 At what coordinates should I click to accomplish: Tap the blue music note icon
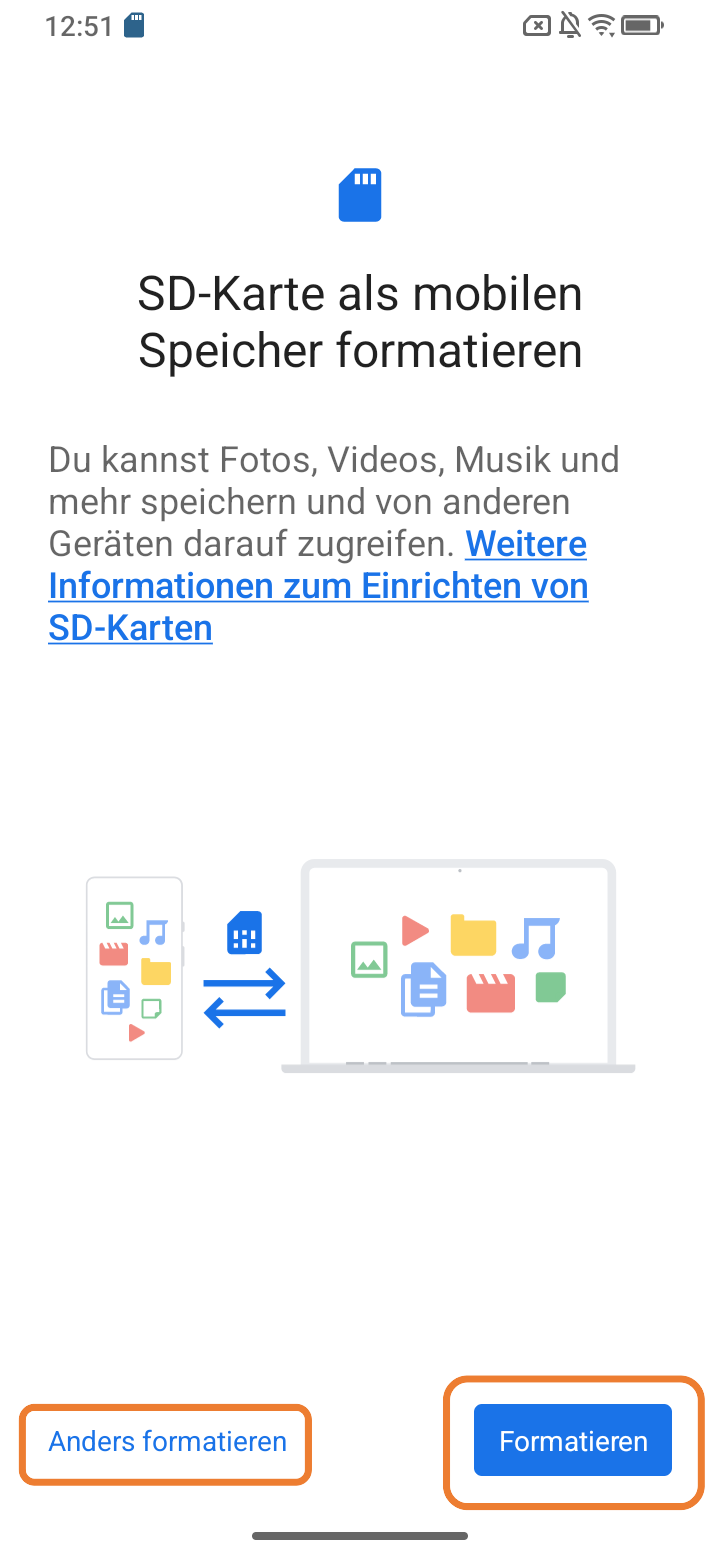(x=535, y=937)
